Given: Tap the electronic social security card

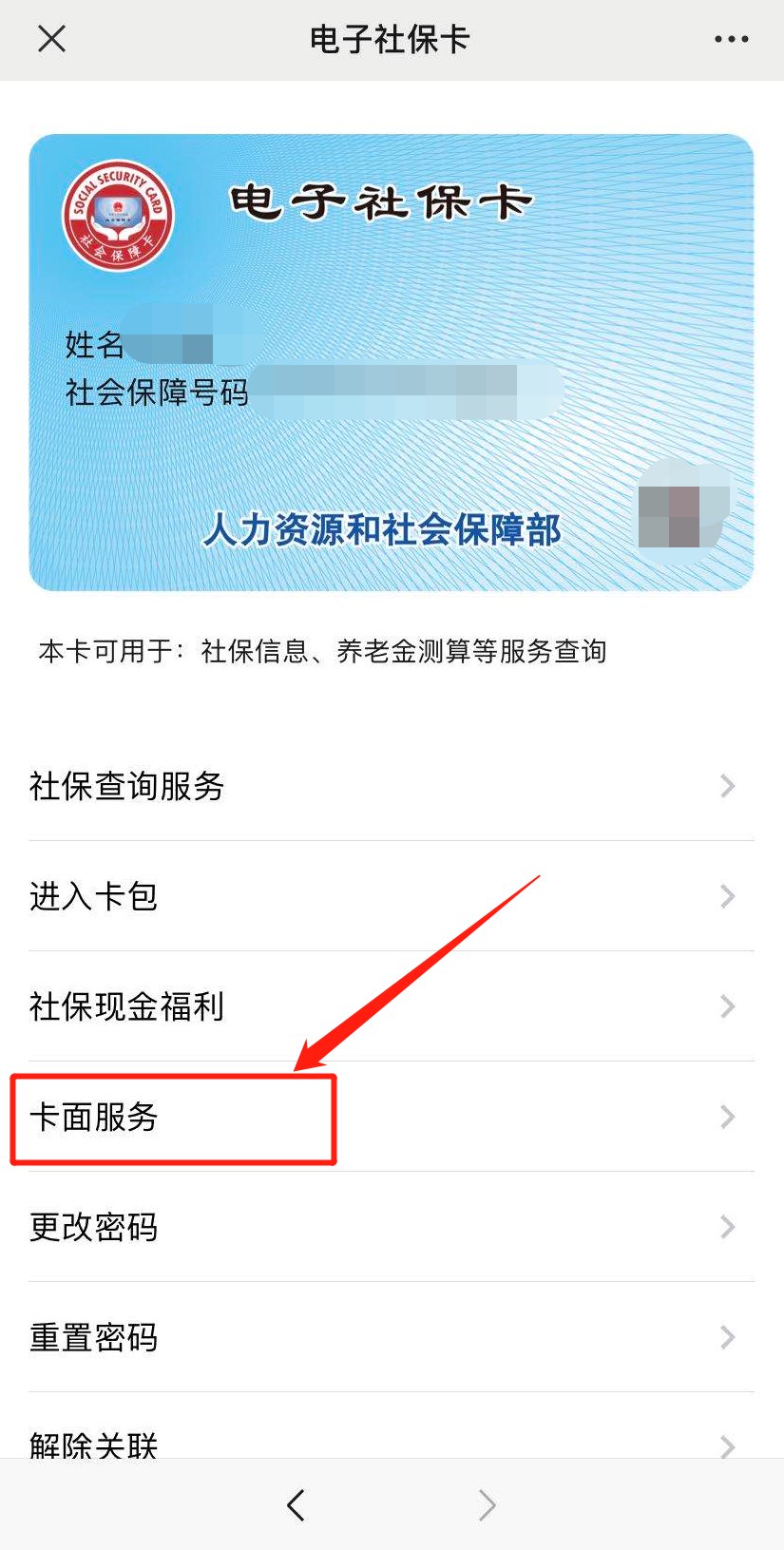Looking at the screenshot, I should pyautogui.click(x=391, y=362).
